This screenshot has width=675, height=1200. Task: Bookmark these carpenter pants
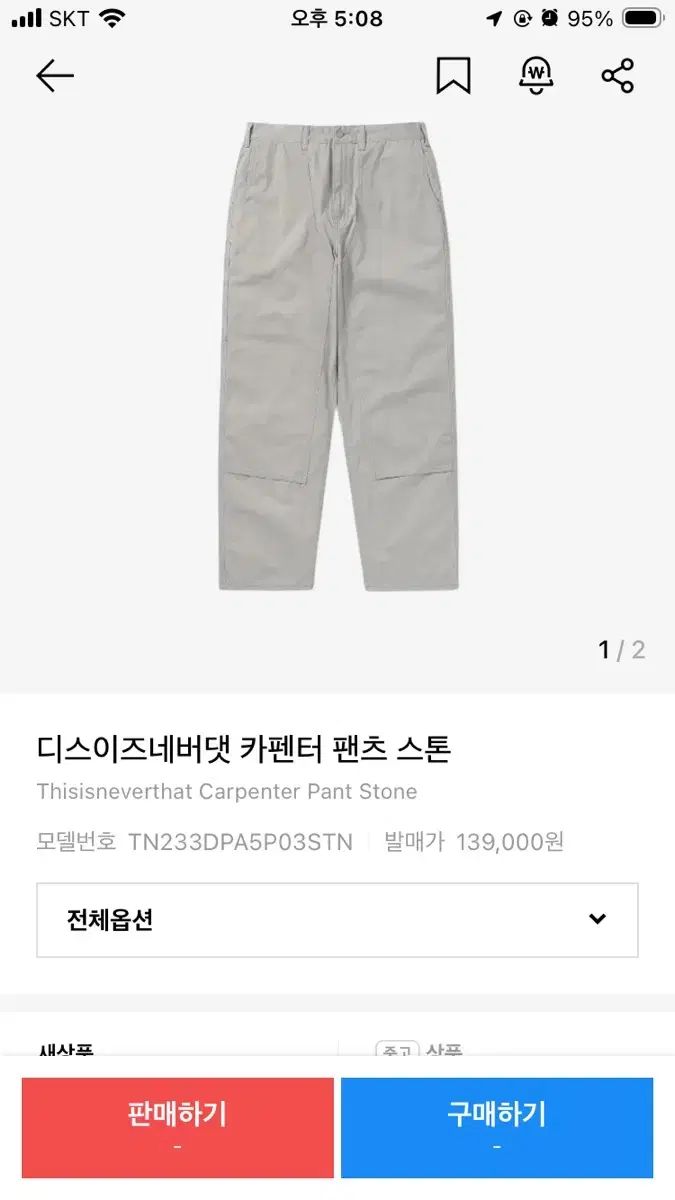(x=453, y=76)
